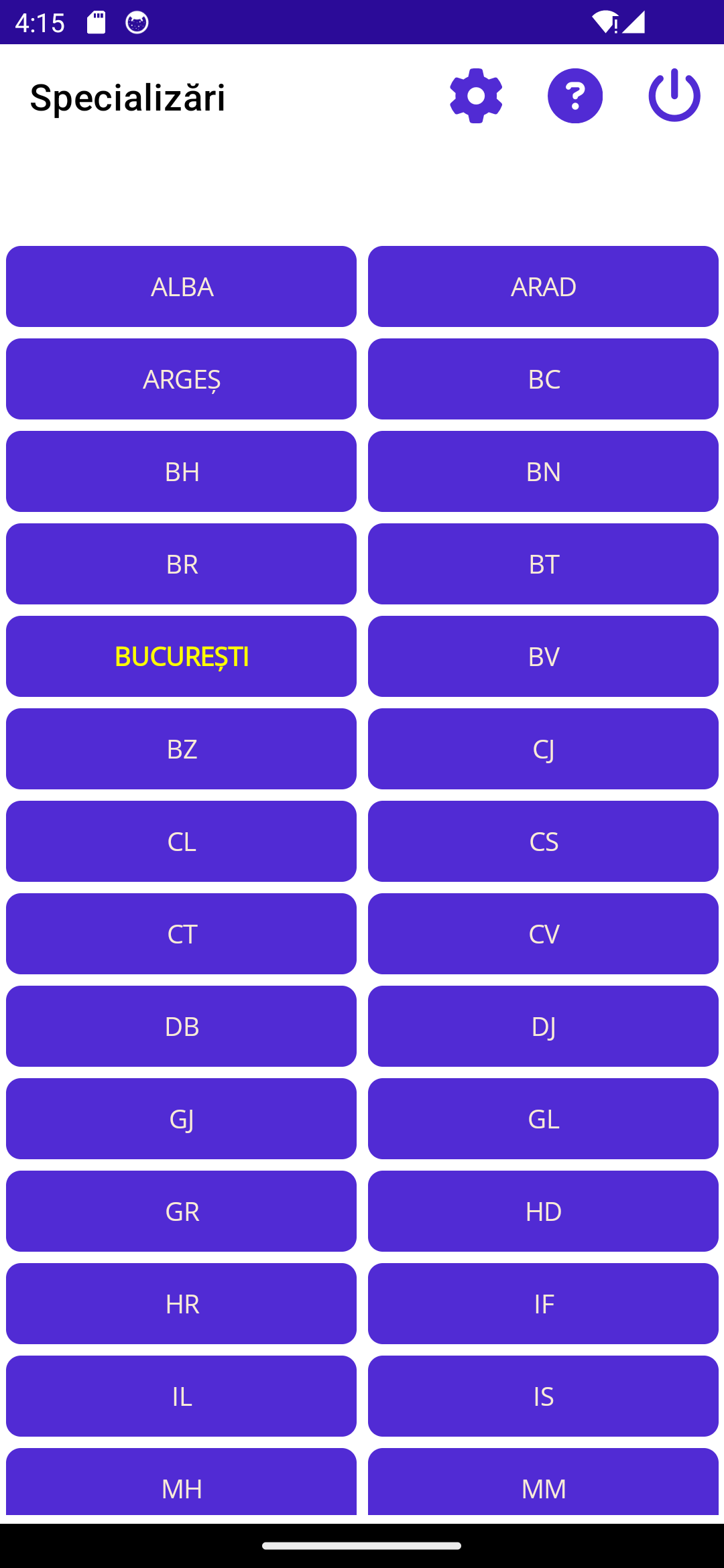
Task: Tap the CJ button
Action: [x=543, y=748]
